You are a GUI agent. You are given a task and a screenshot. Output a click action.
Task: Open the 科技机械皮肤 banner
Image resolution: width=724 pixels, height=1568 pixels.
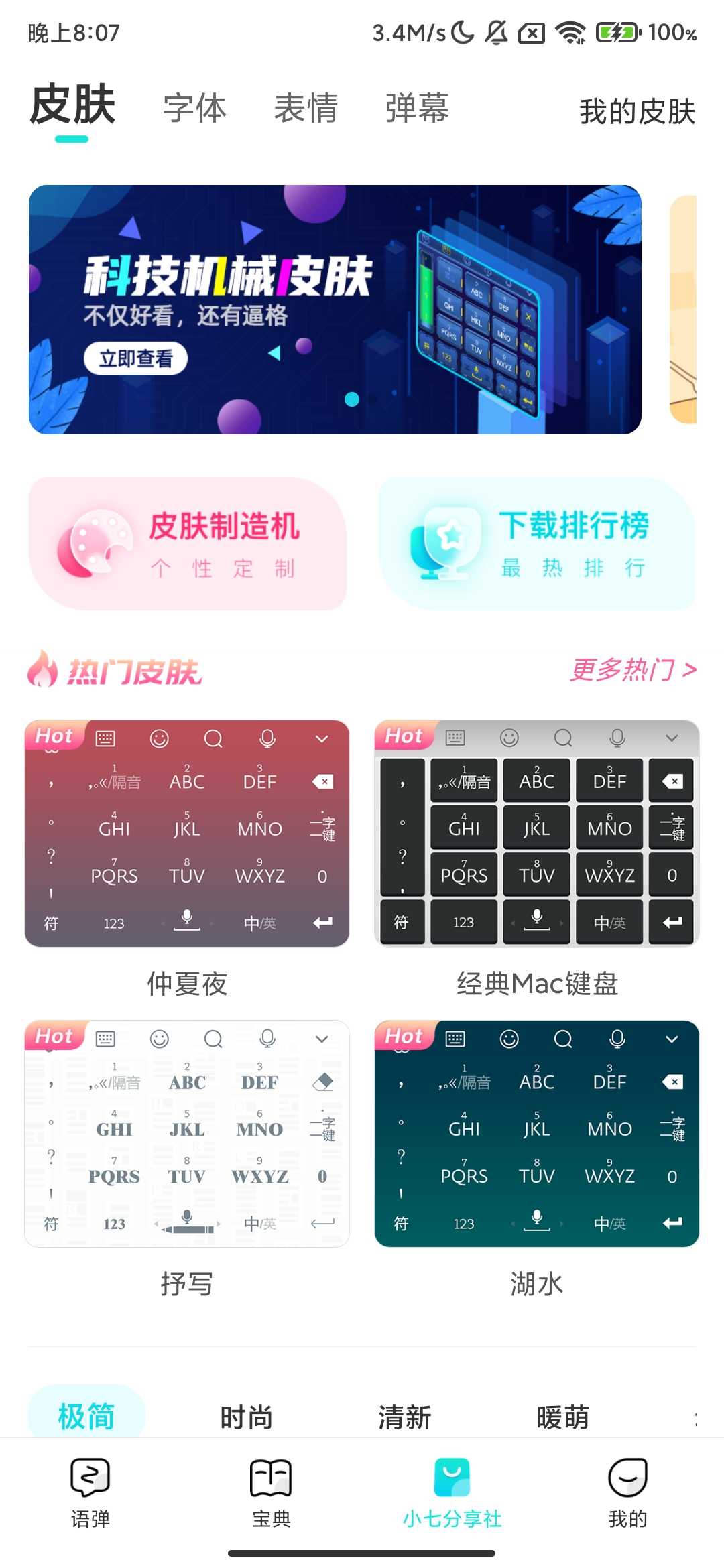[335, 310]
